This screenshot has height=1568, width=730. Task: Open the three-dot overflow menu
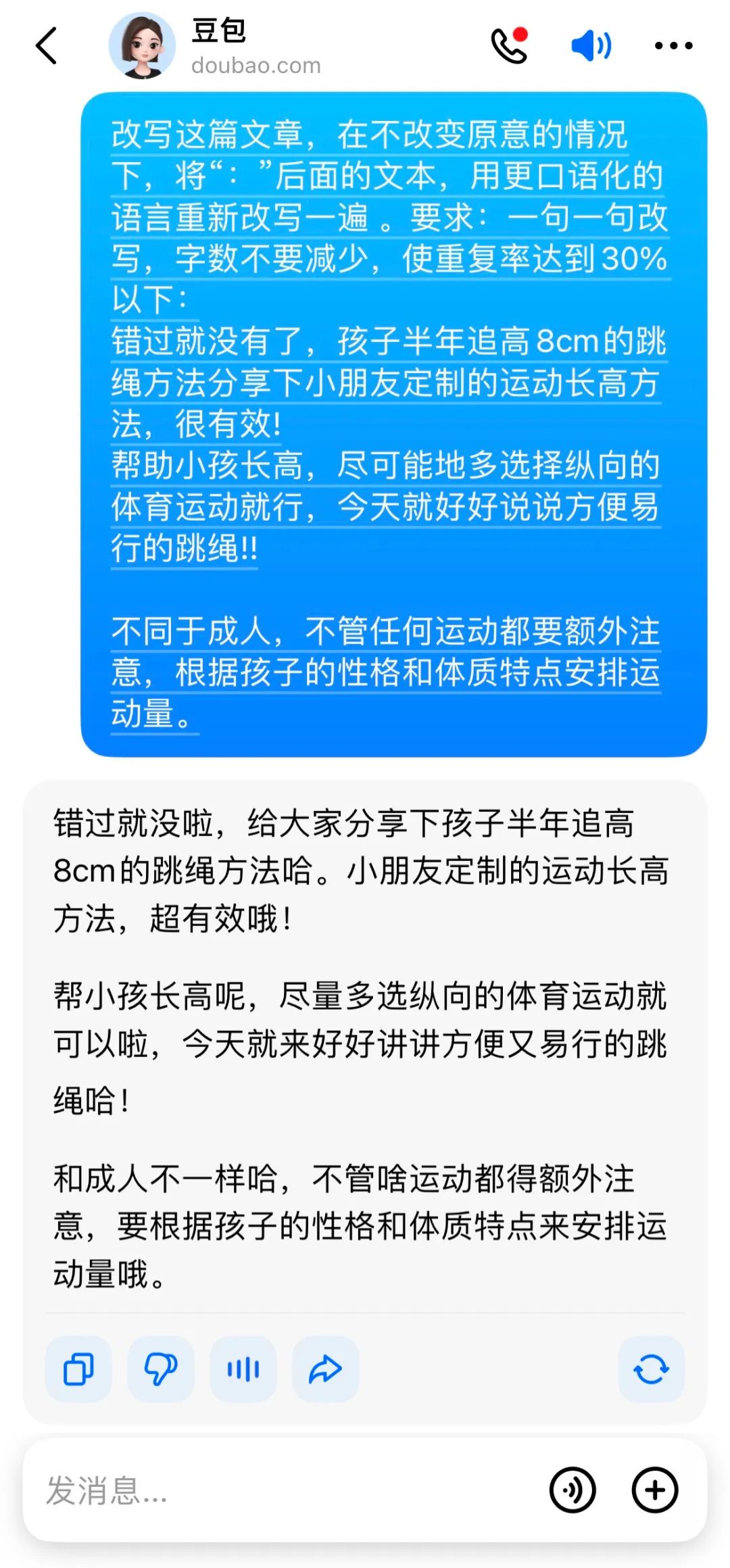(x=673, y=46)
